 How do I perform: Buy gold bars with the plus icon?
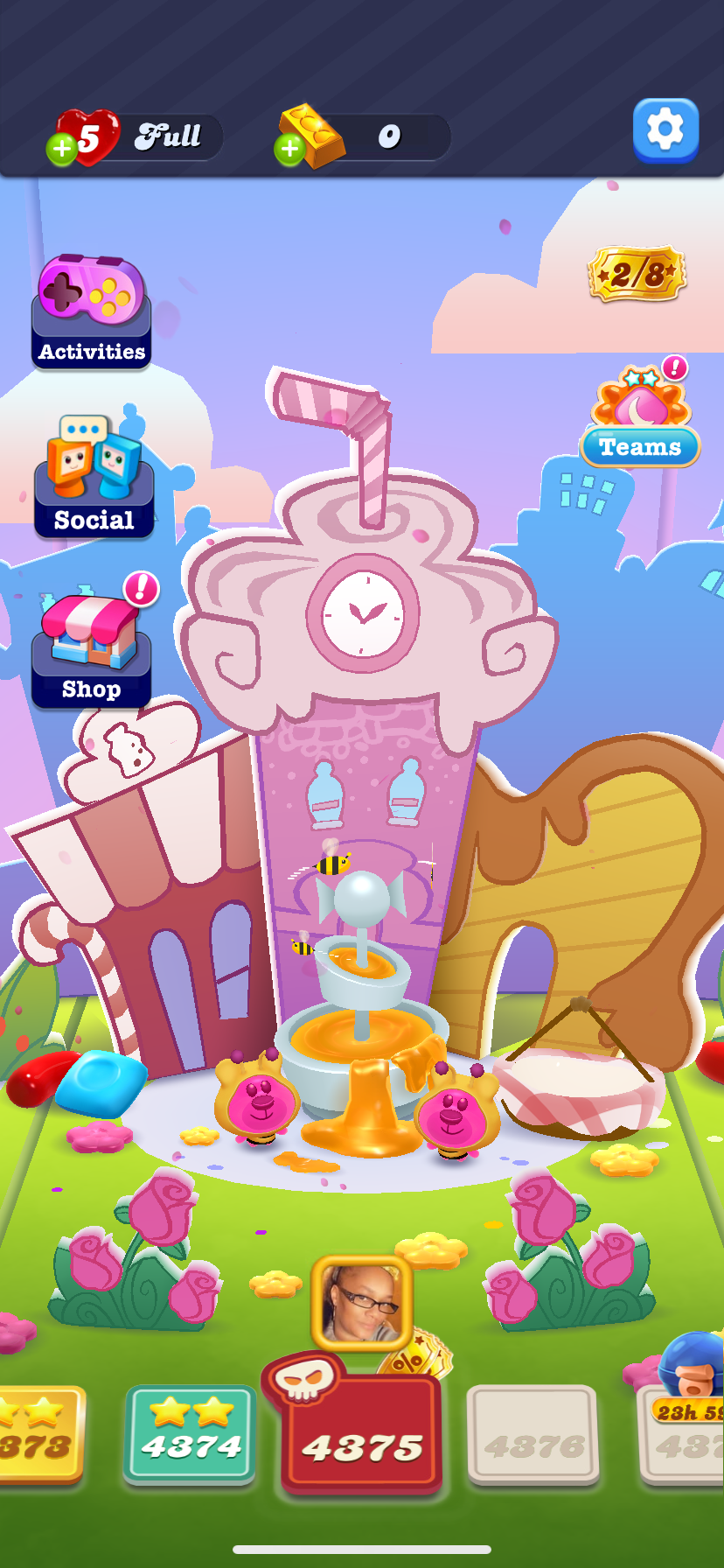tap(289, 150)
